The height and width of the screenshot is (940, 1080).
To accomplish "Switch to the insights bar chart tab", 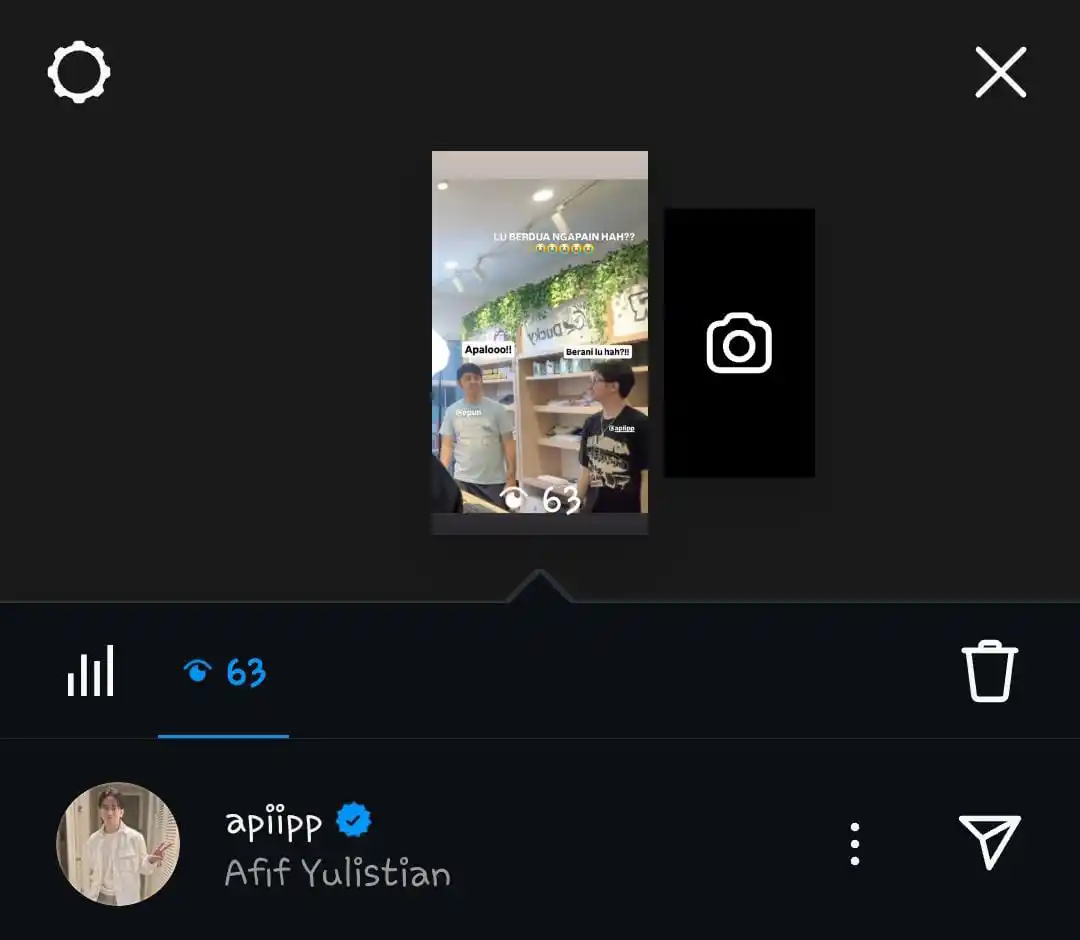I will (90, 671).
